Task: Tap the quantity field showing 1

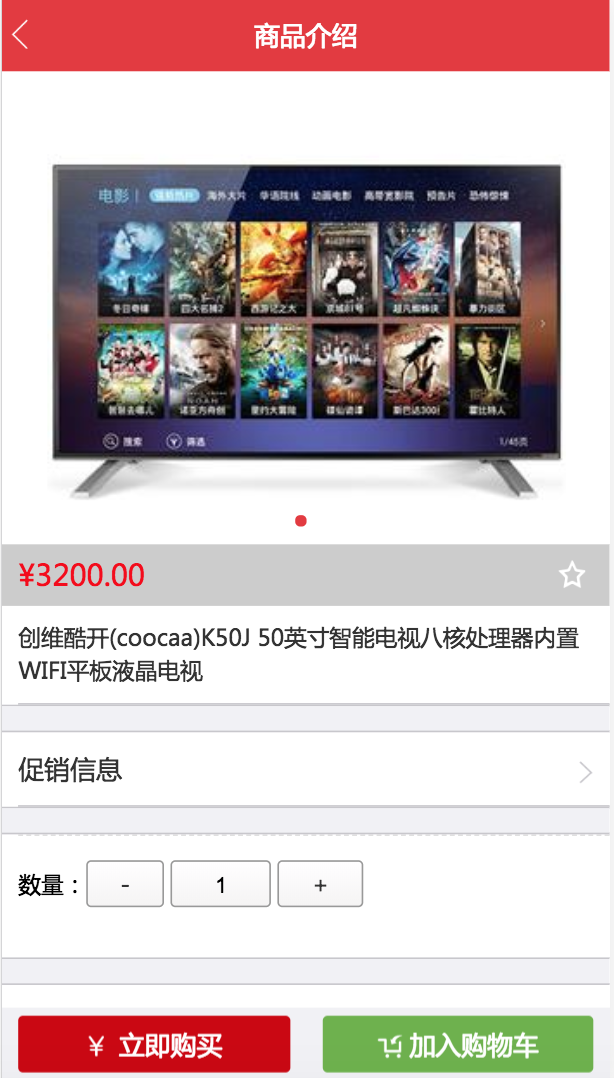Action: tap(221, 884)
